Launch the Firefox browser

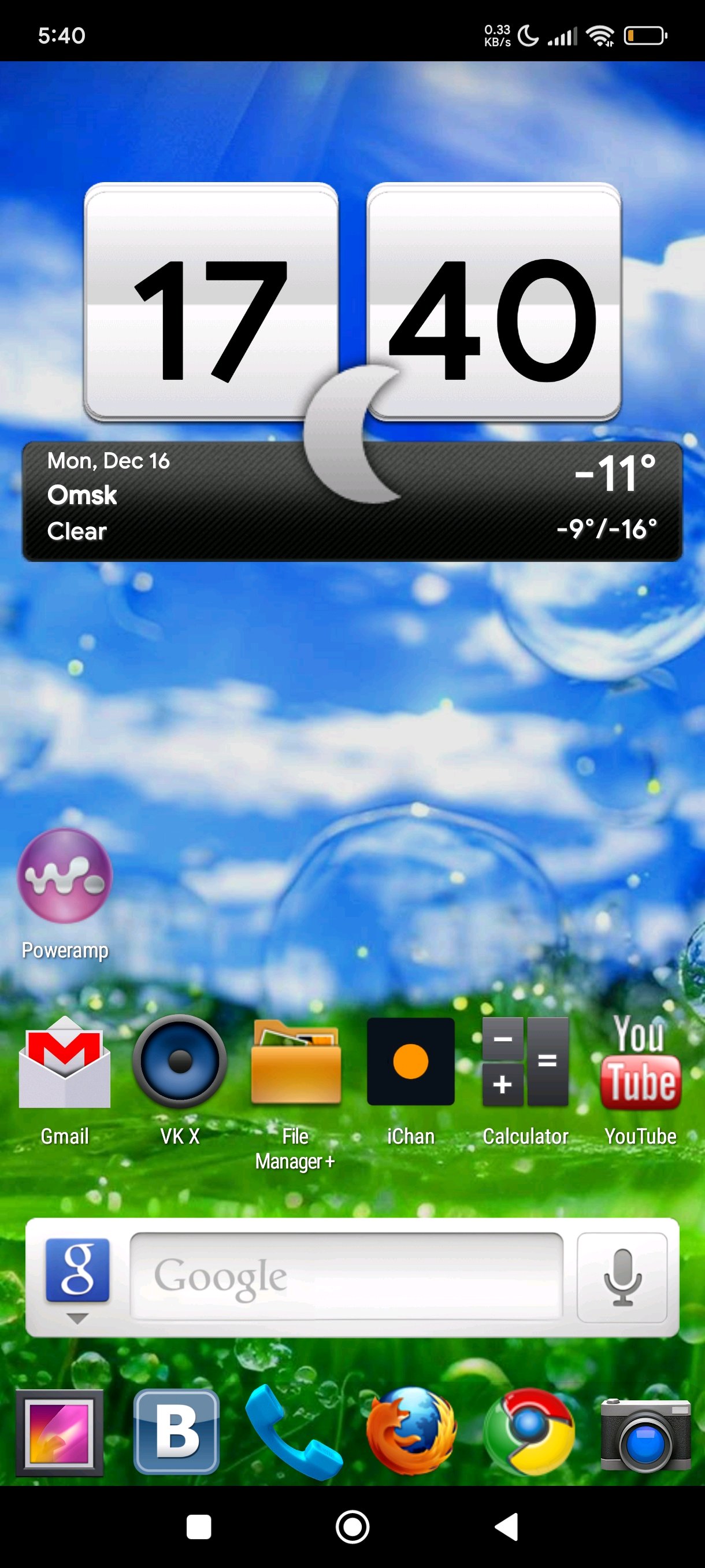411,1430
